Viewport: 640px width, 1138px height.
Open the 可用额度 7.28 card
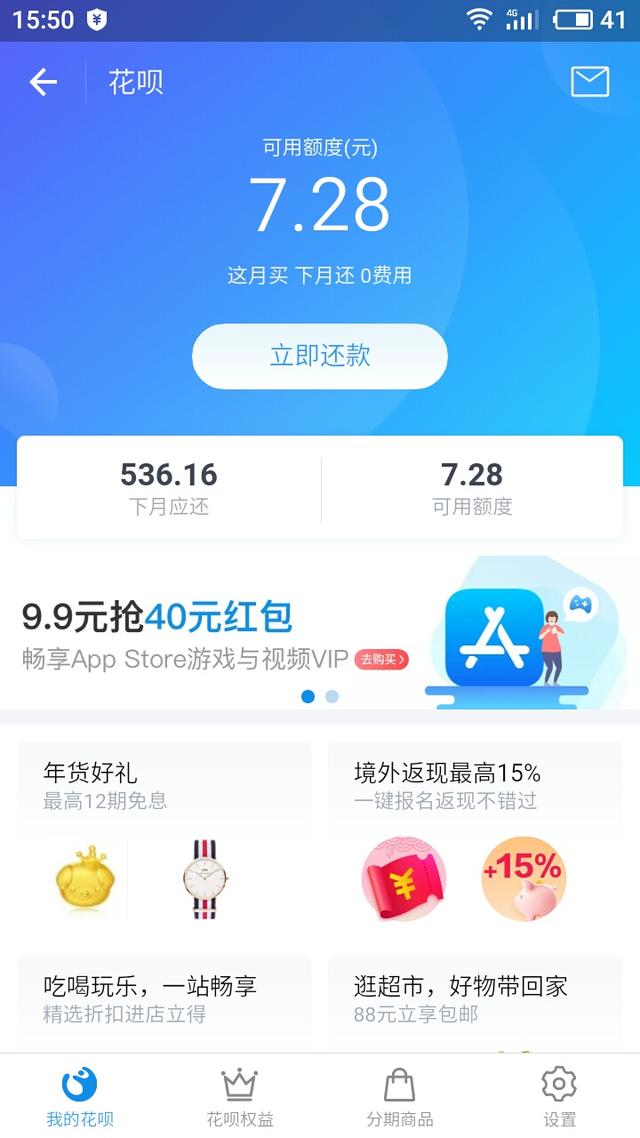tap(472, 488)
